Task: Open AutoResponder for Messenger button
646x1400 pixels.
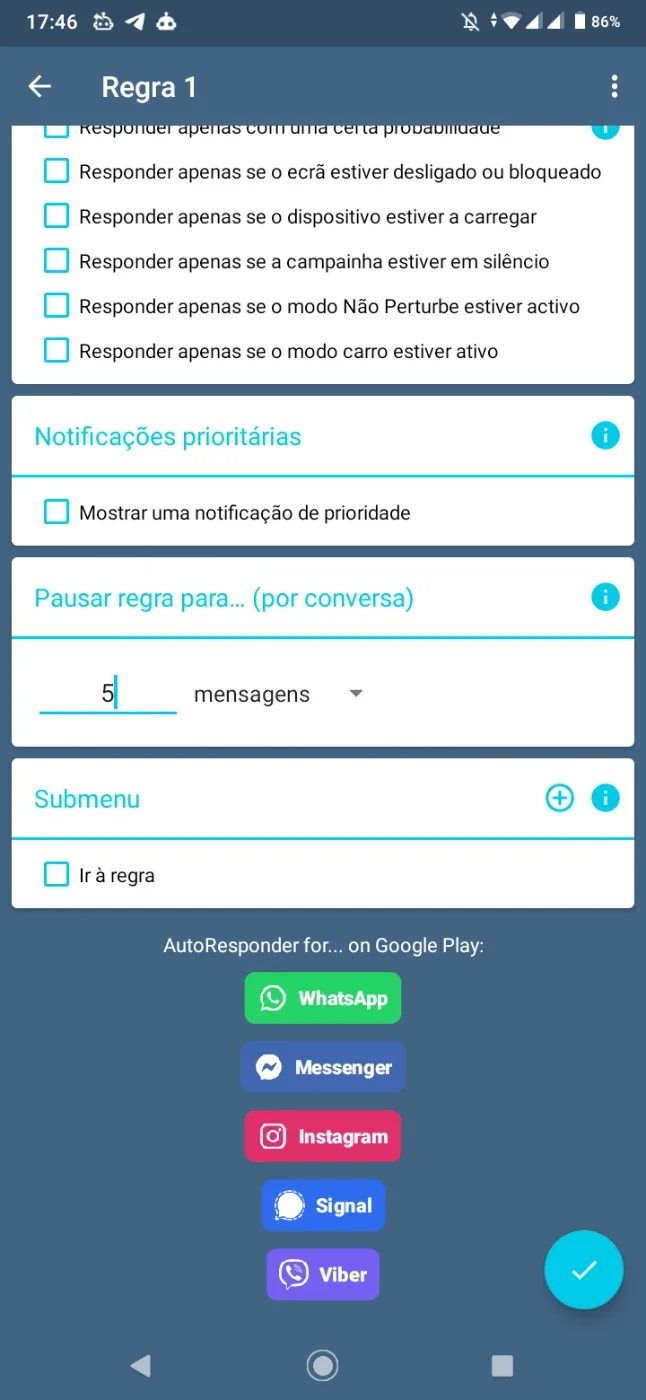Action: coord(323,1067)
